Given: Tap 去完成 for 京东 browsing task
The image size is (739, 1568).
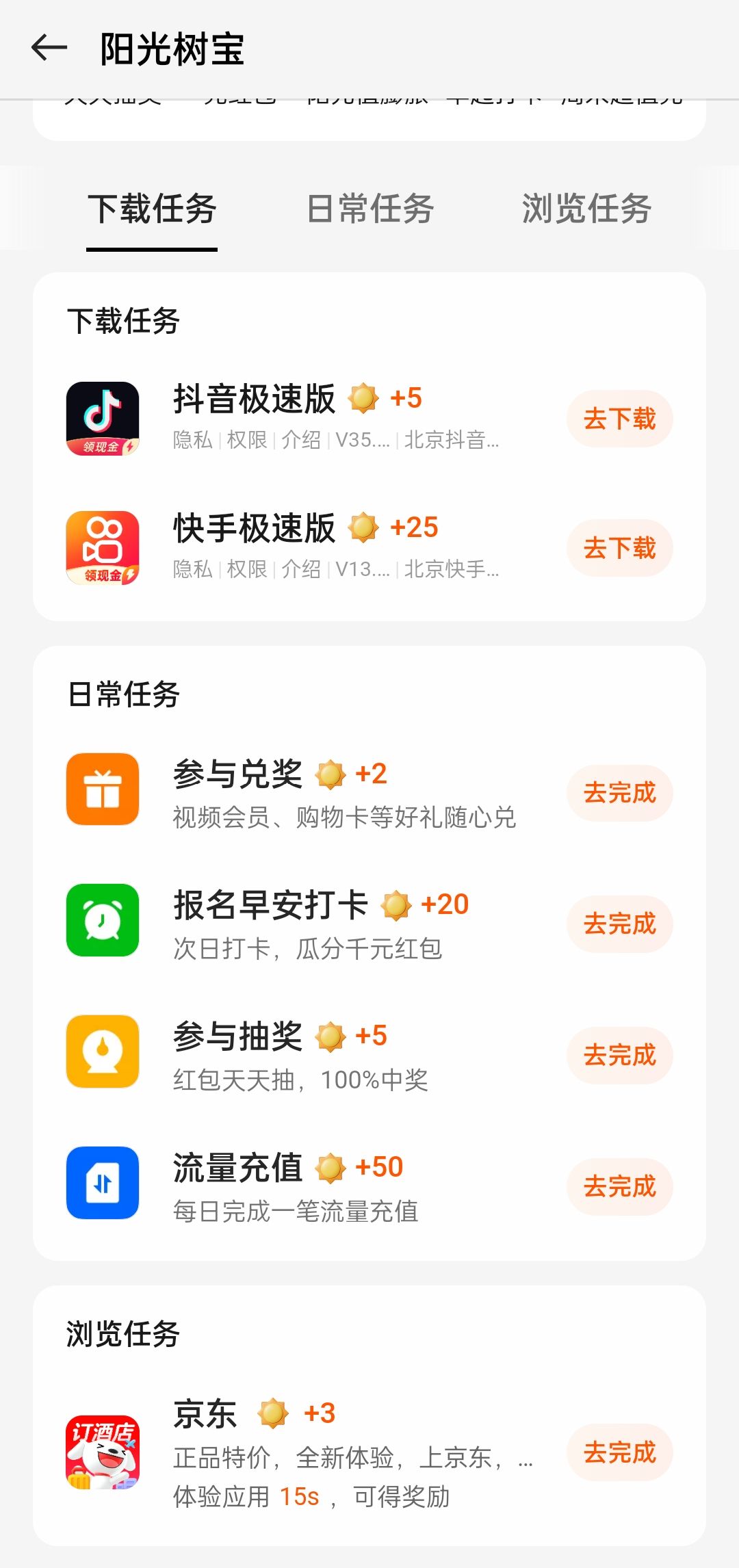Looking at the screenshot, I should pyautogui.click(x=619, y=1452).
